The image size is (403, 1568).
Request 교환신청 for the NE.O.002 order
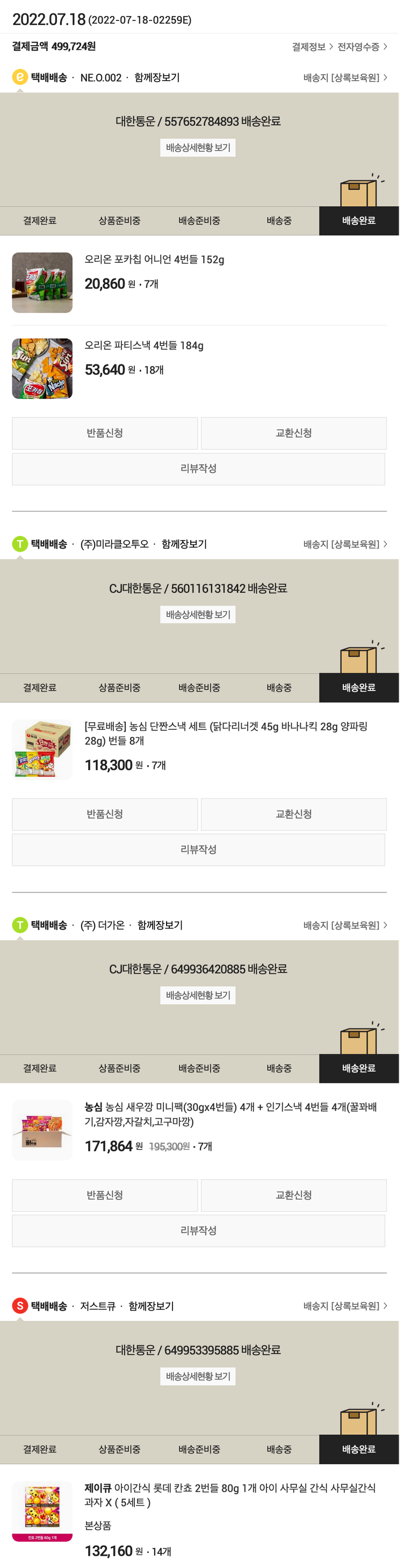(x=293, y=434)
